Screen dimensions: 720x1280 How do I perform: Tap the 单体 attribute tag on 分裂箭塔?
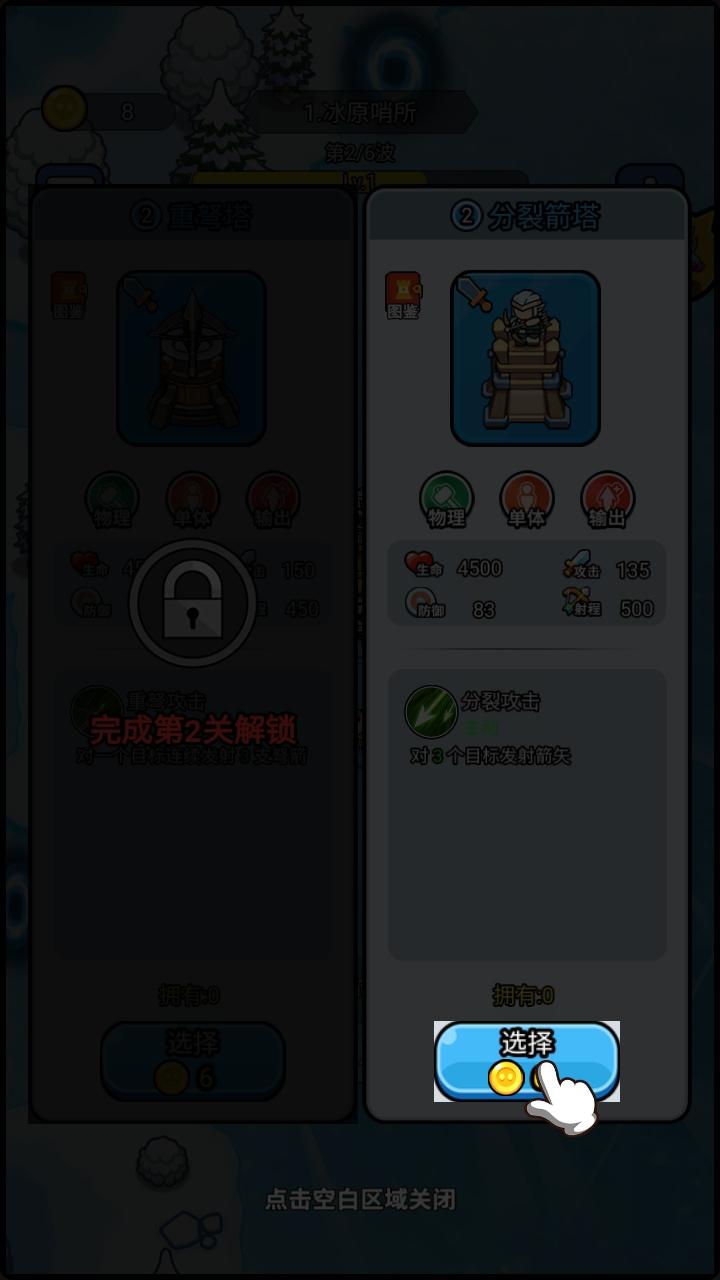click(x=526, y=499)
